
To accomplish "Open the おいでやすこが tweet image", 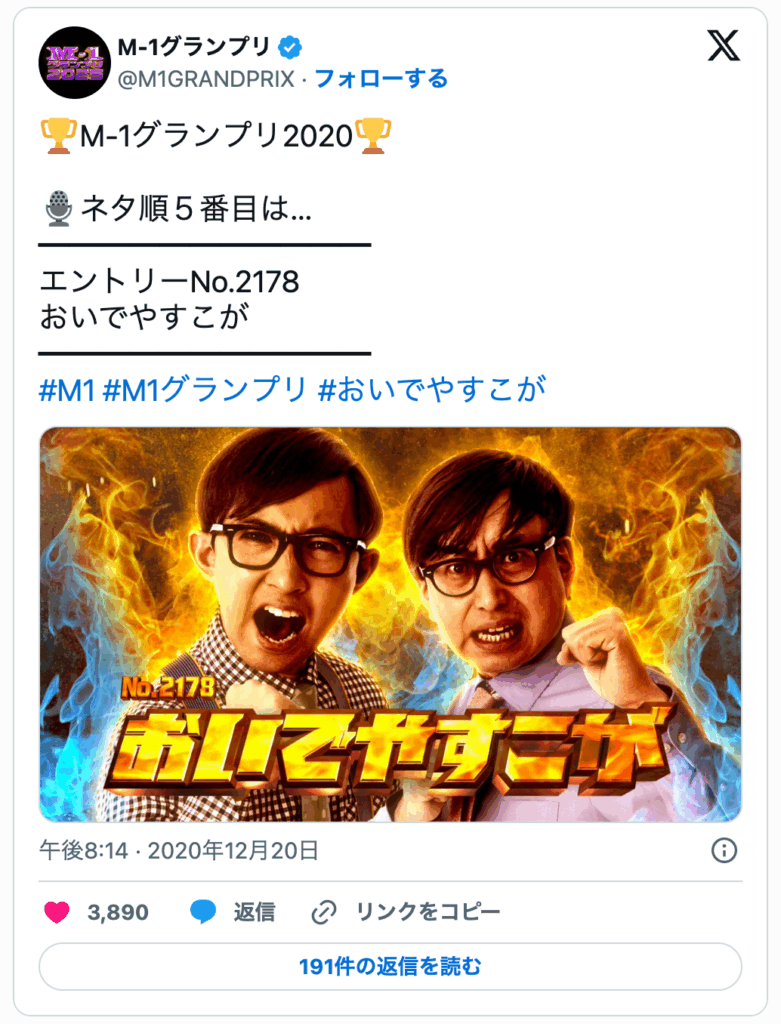I will tap(390, 624).
